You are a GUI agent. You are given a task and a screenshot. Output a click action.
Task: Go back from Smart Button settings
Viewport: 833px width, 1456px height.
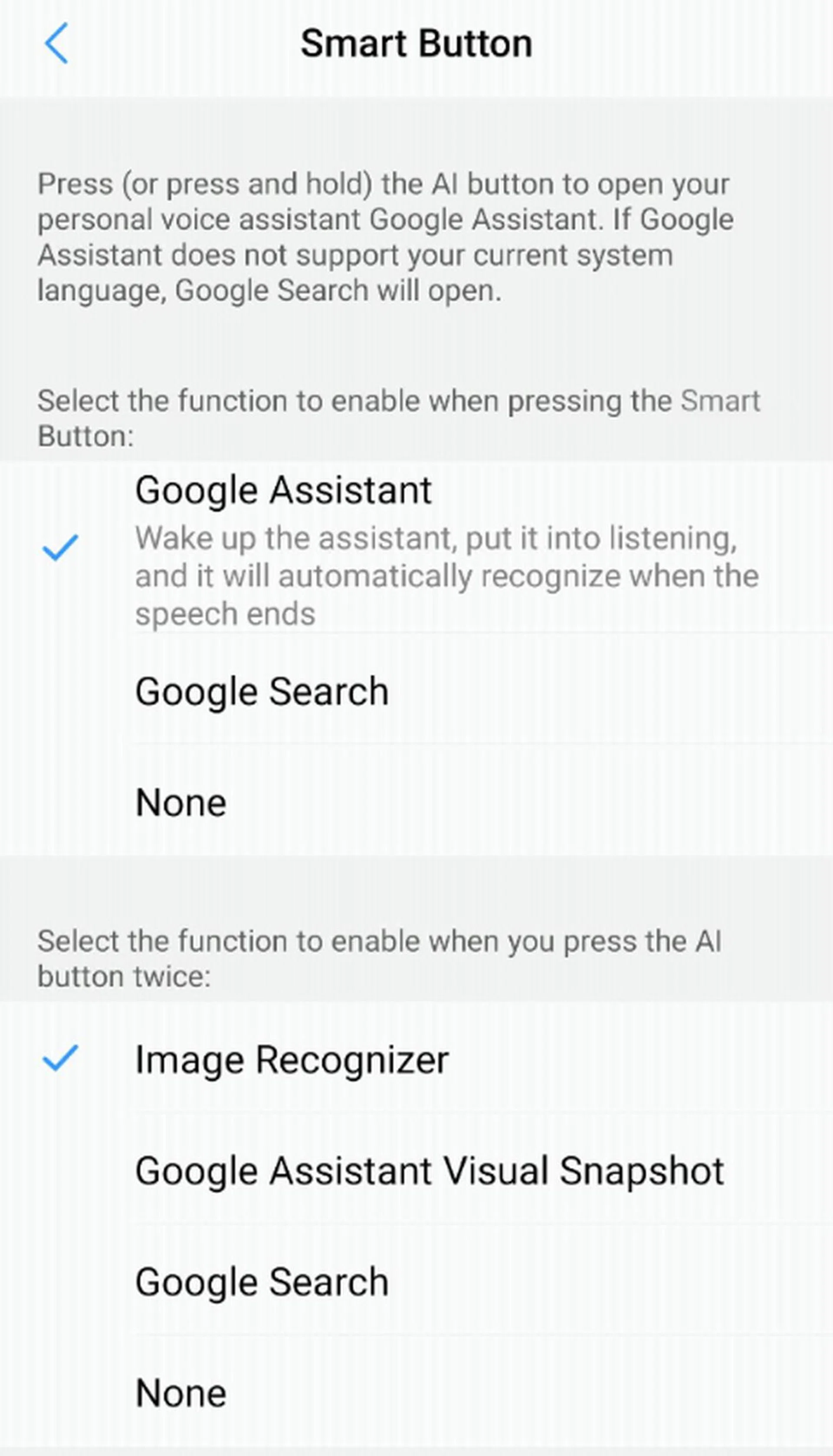coord(56,43)
